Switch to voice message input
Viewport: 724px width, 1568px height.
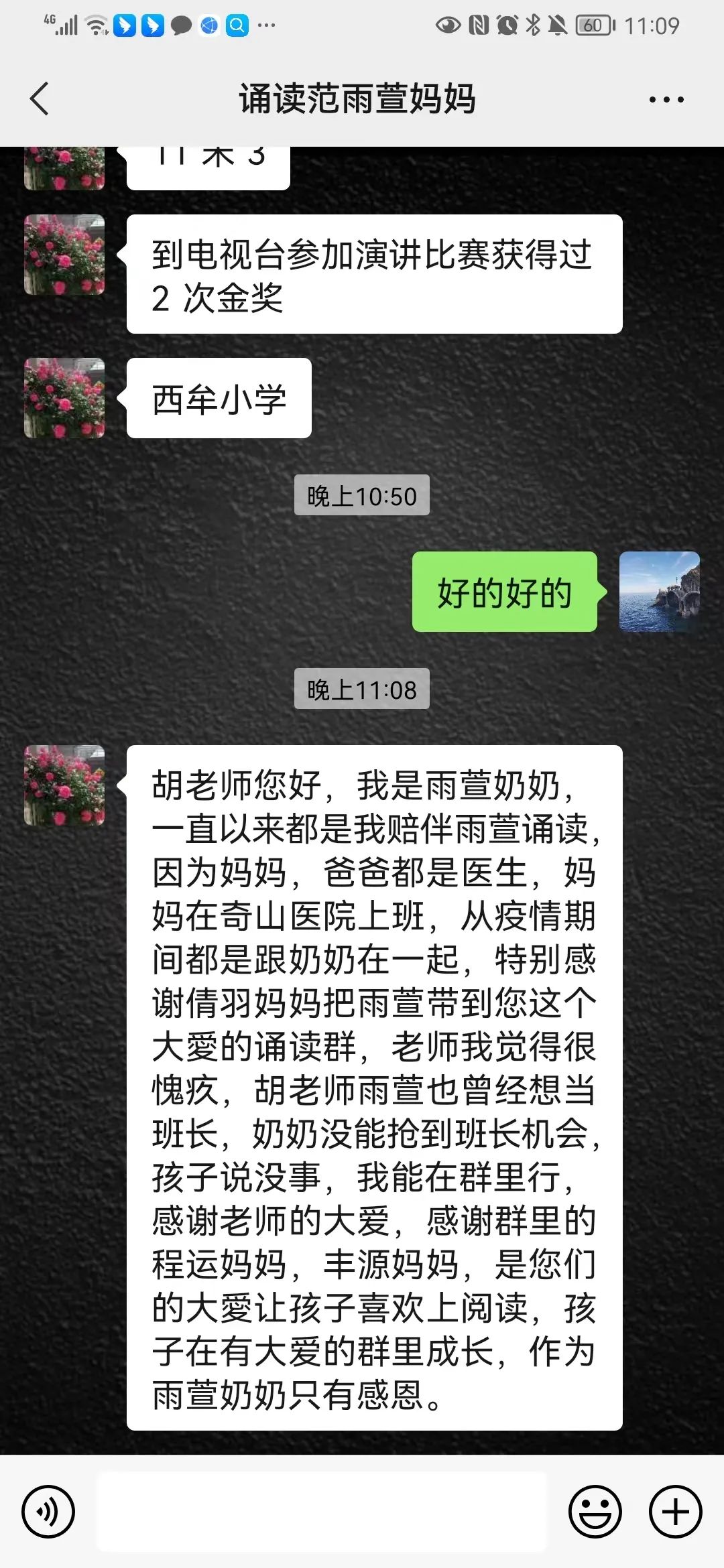48,1511
